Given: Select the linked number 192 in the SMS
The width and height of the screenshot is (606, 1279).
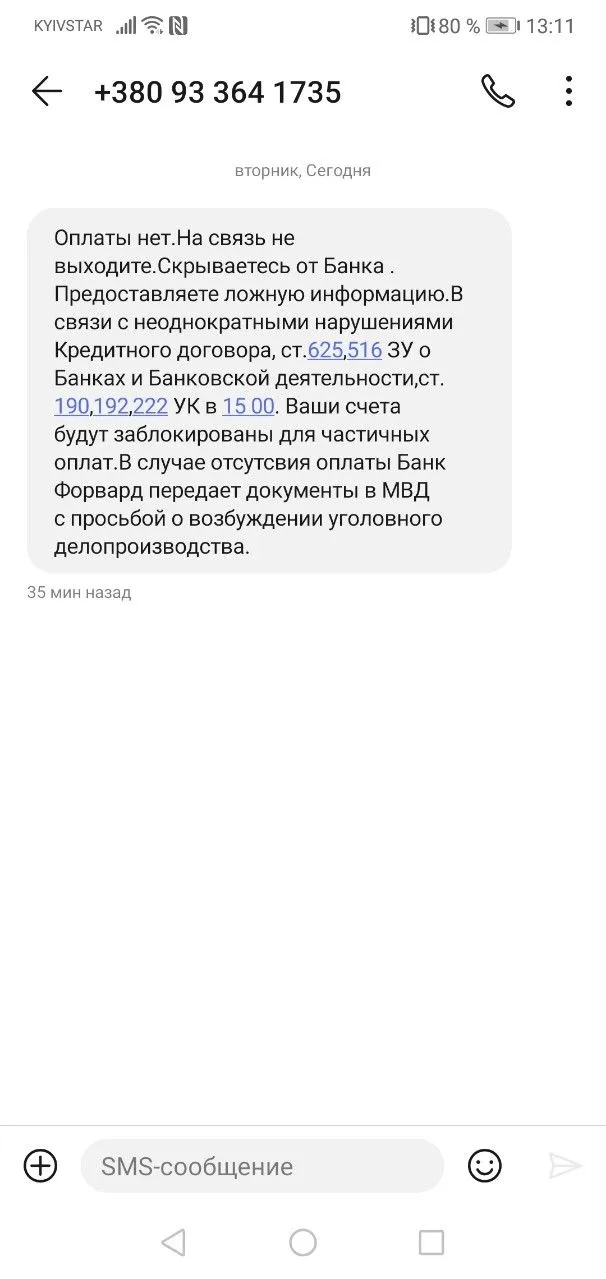Looking at the screenshot, I should [111, 407].
